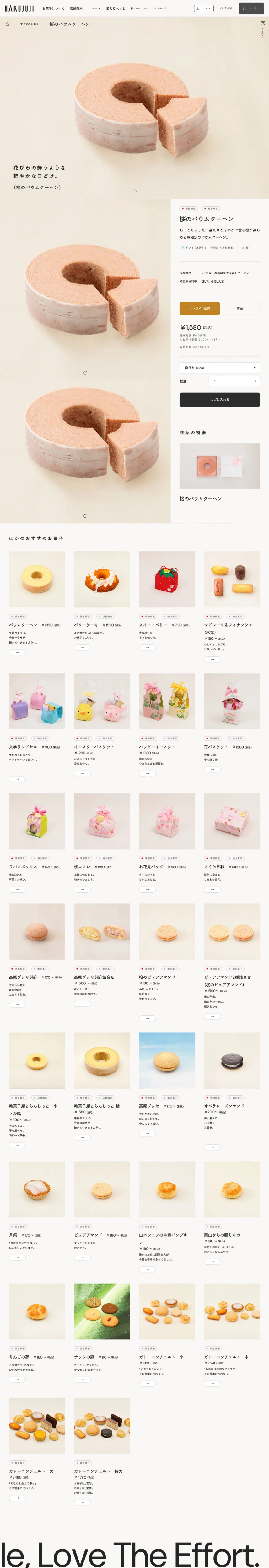The image size is (269, 1568).
Task: Switch to the 店頭 tab
Action: pos(240,308)
